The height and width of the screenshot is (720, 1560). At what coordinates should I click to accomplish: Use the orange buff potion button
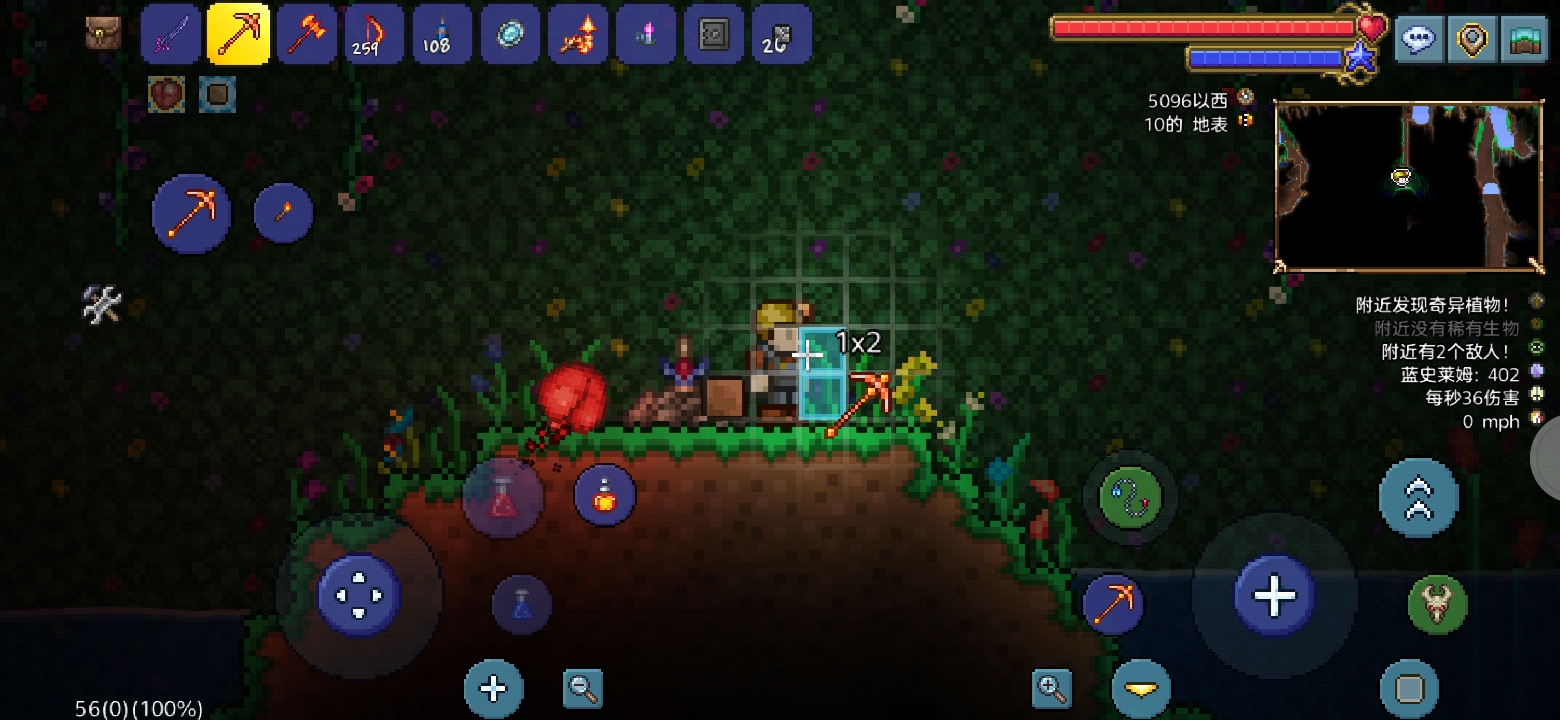pyautogui.click(x=605, y=495)
